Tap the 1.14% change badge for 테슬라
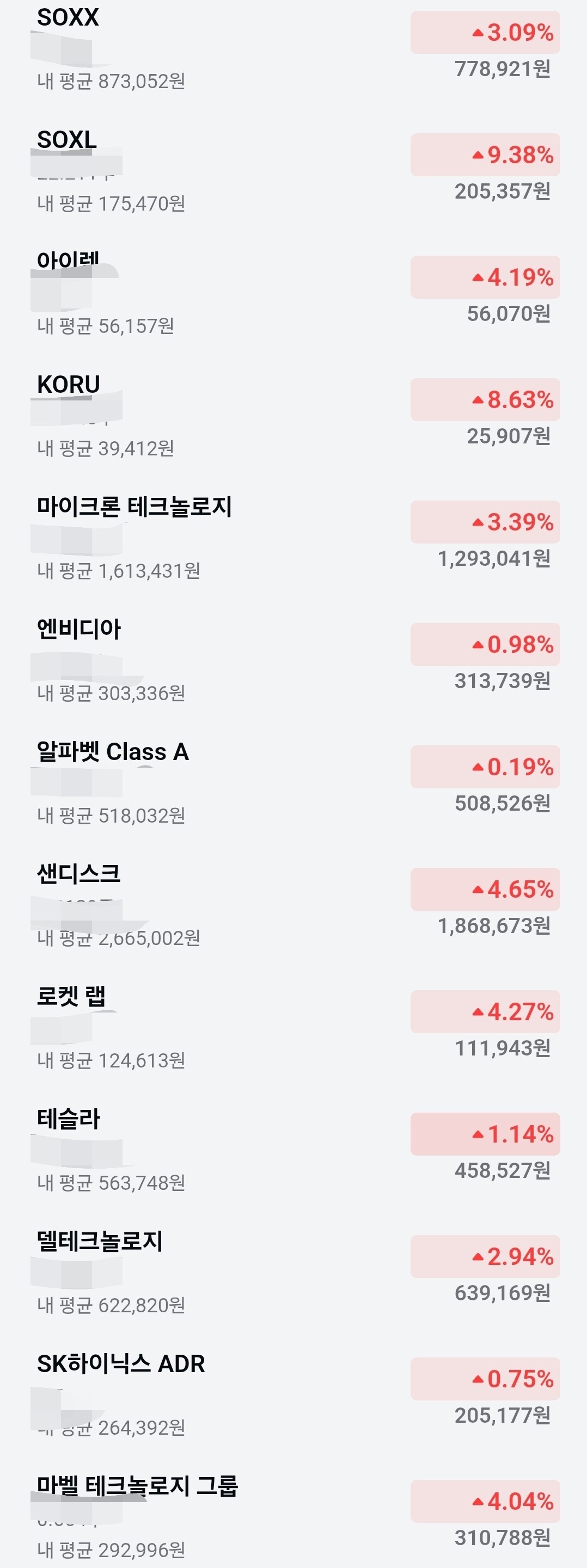 485,1134
